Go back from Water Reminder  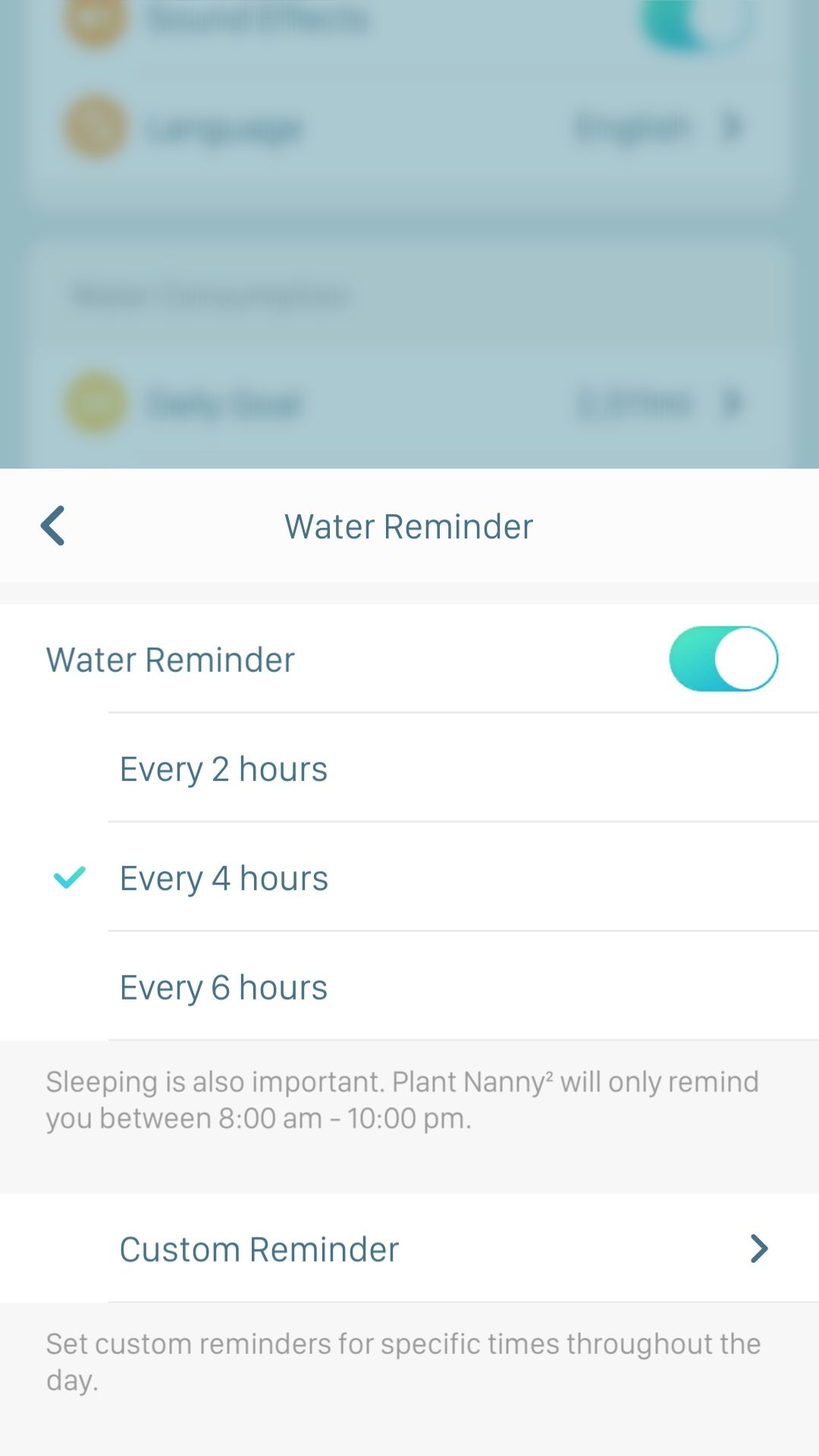[x=53, y=526]
